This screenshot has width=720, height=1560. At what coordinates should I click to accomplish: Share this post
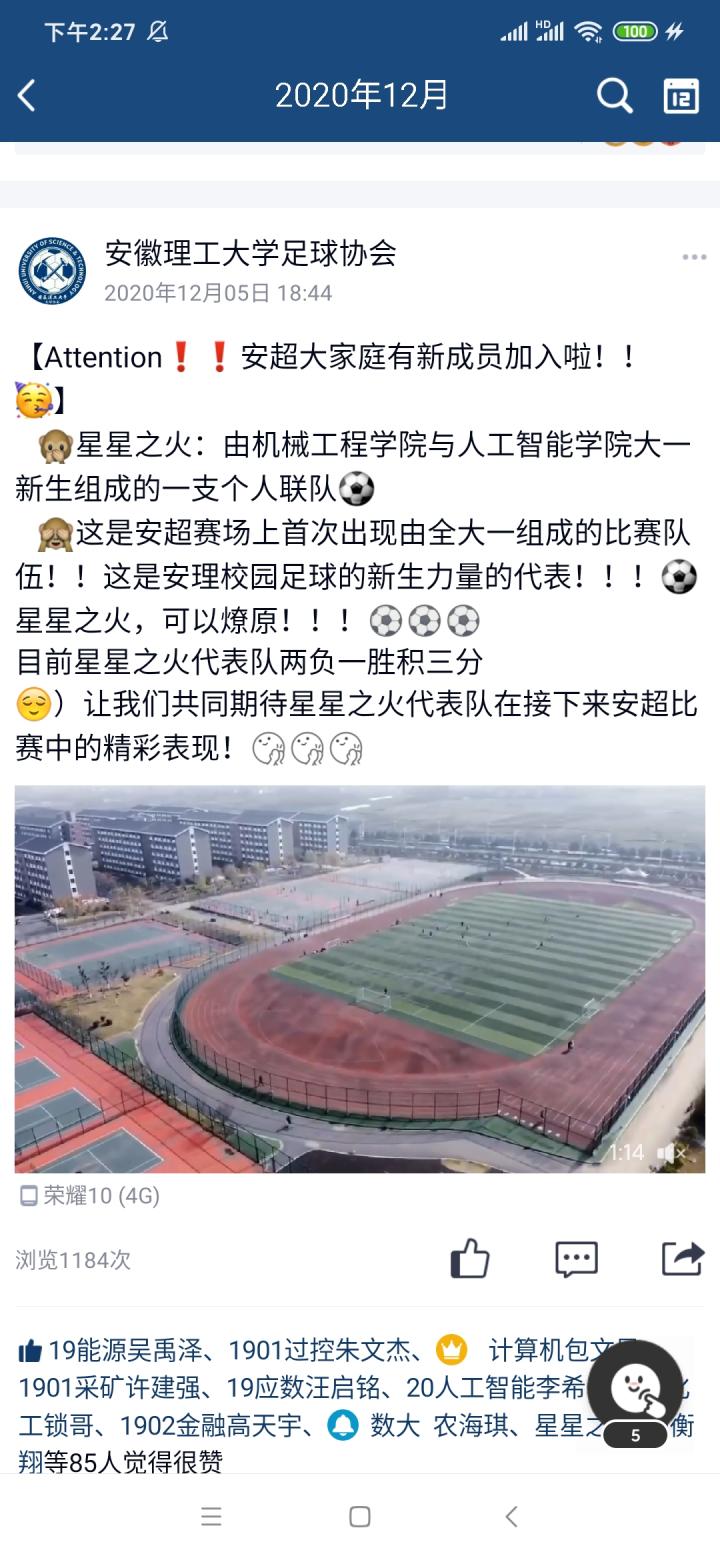[x=682, y=1258]
